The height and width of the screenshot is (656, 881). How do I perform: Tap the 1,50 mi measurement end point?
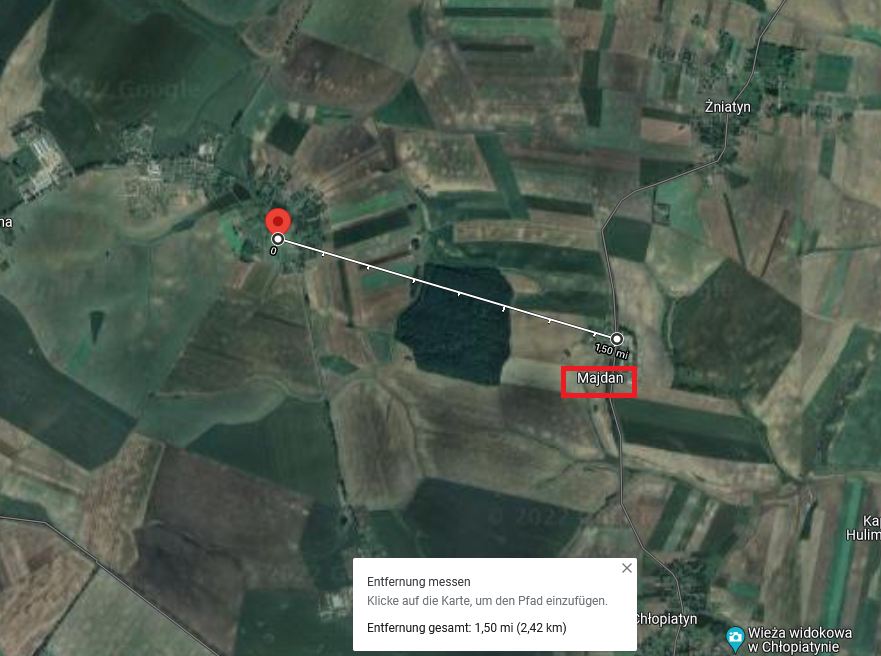click(x=616, y=338)
